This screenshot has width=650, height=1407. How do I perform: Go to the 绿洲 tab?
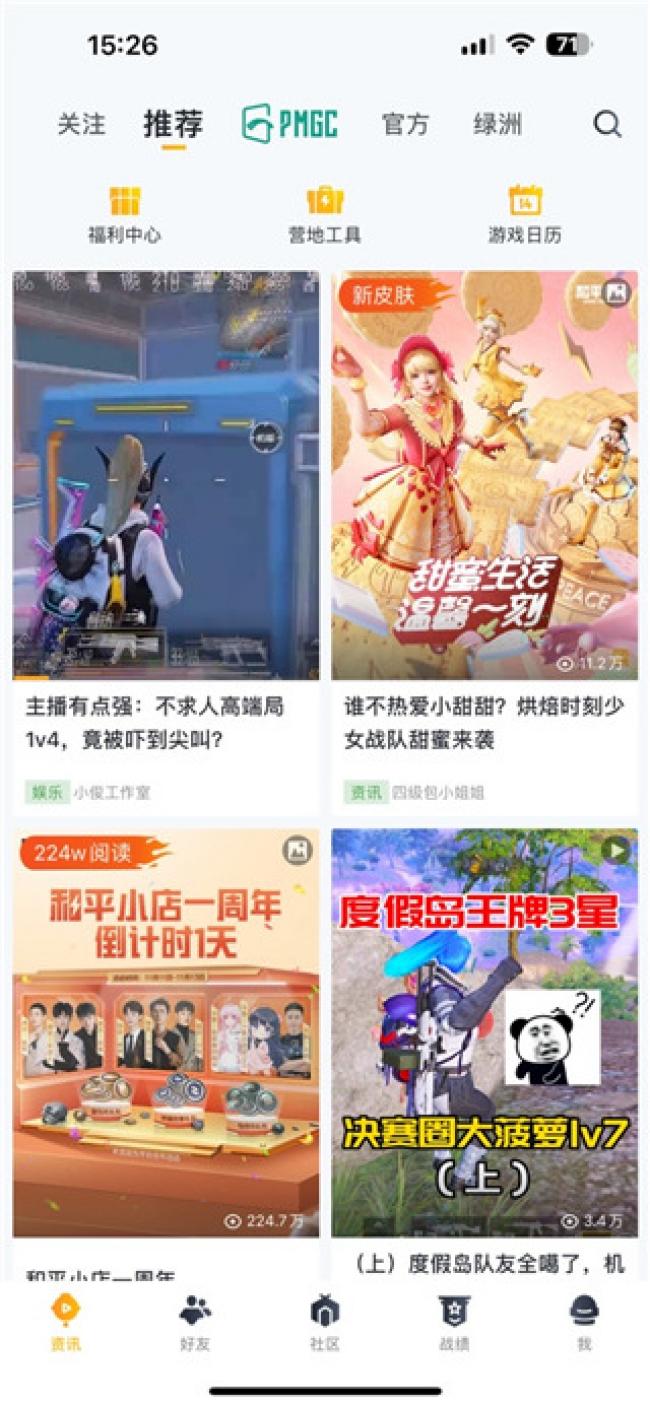[498, 124]
